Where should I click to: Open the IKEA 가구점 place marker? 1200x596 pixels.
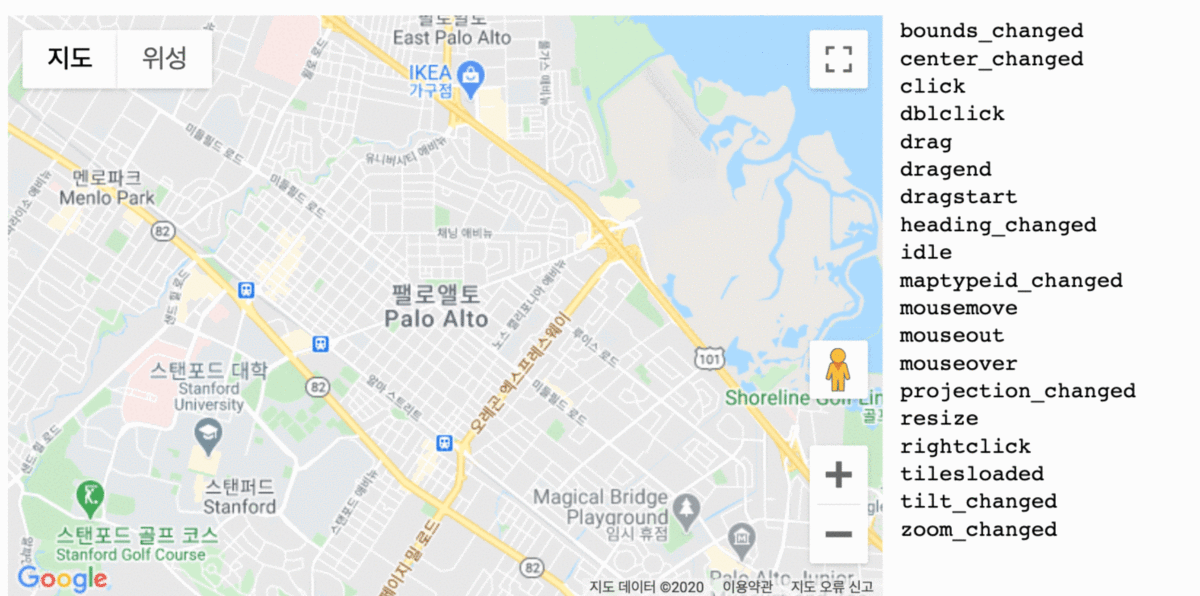pyautogui.click(x=468, y=74)
